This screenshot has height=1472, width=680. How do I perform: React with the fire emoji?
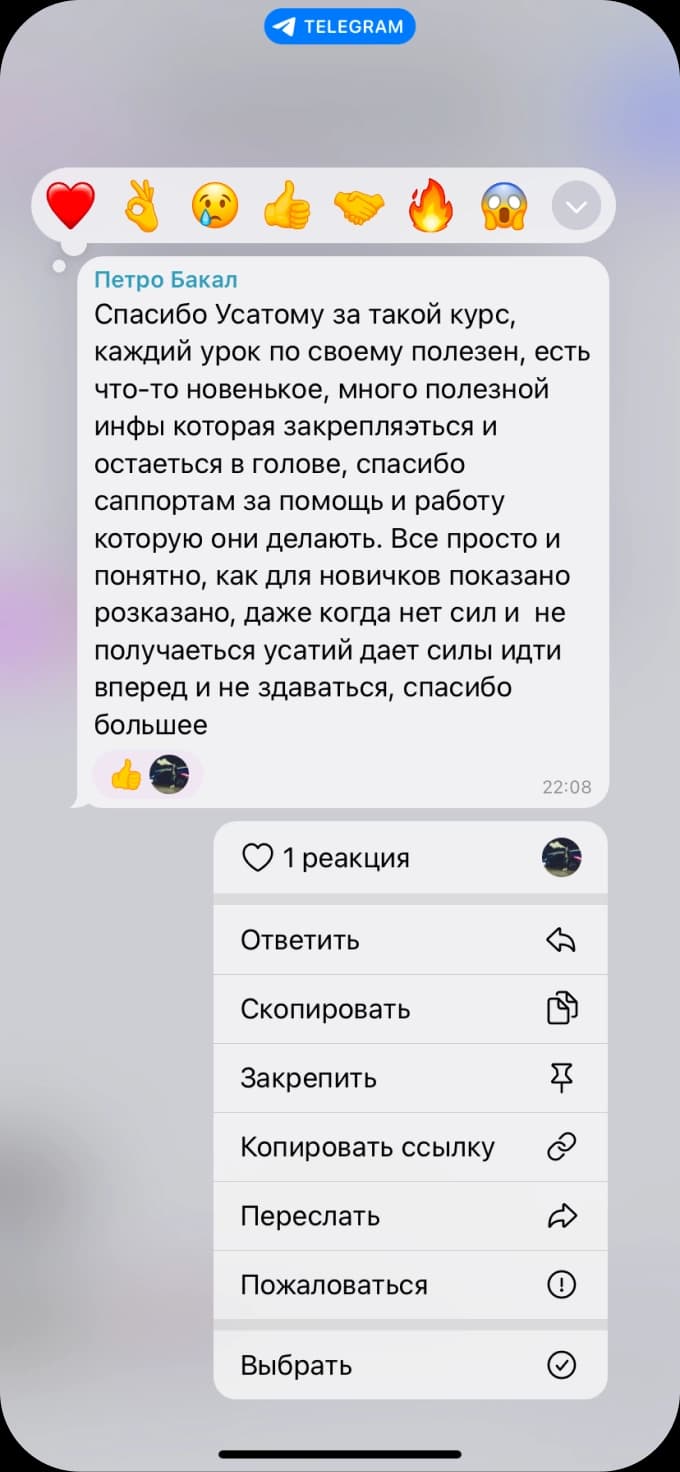pos(431,206)
